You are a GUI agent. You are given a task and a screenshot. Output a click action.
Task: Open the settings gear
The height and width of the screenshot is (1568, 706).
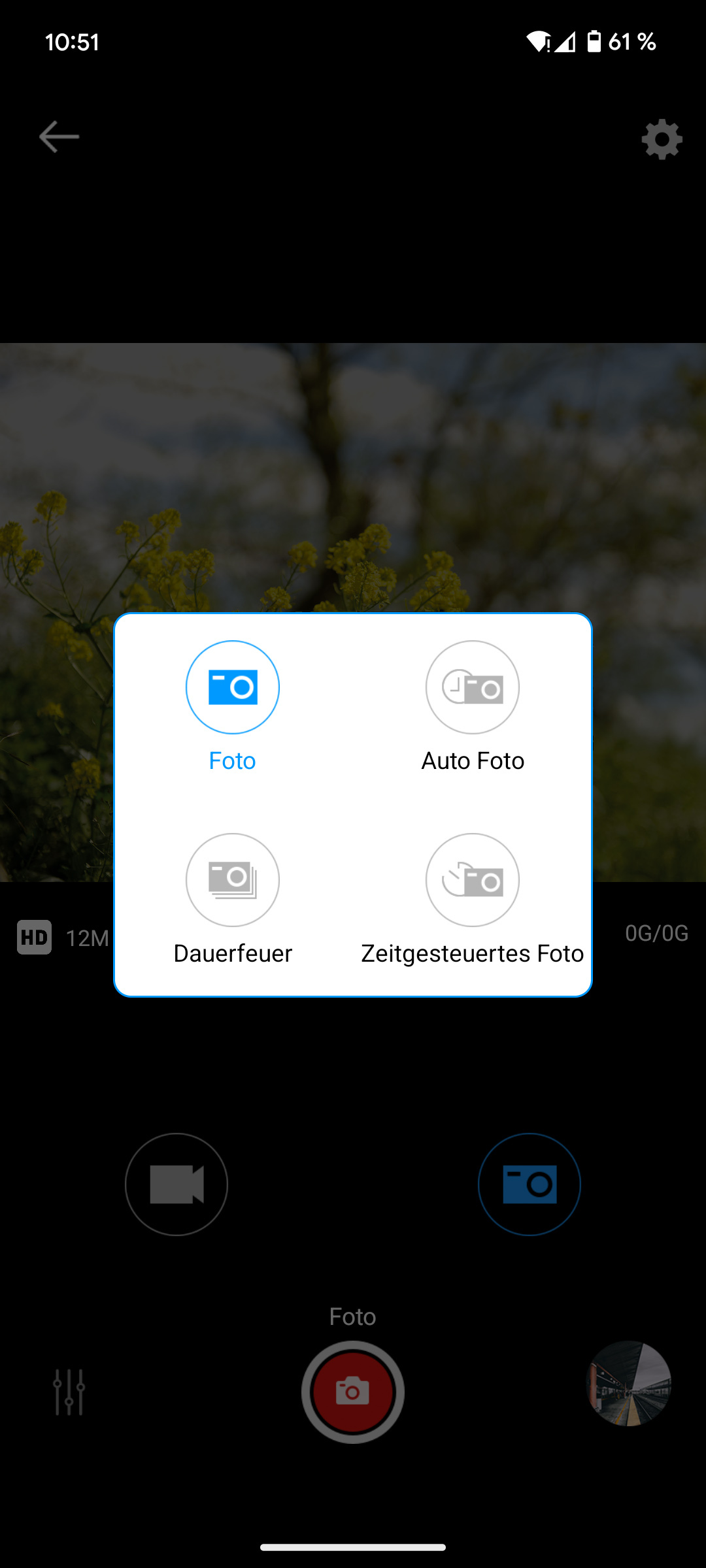662,139
